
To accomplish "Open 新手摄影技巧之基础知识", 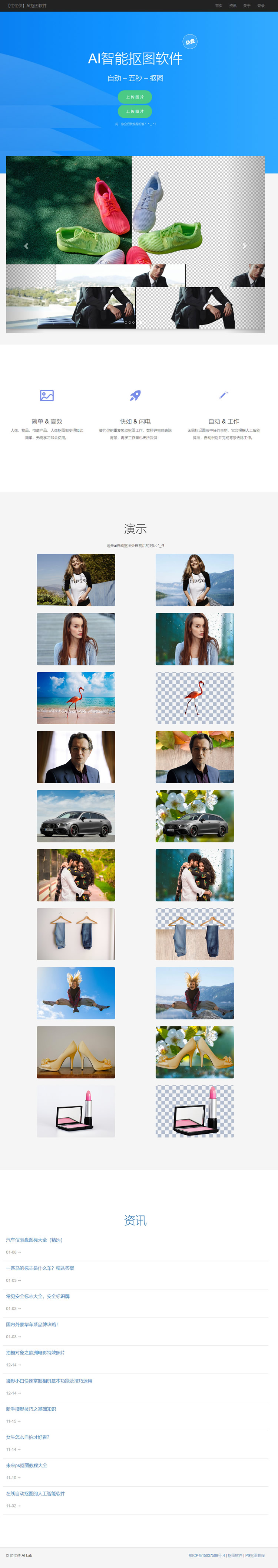I will coord(31,1409).
